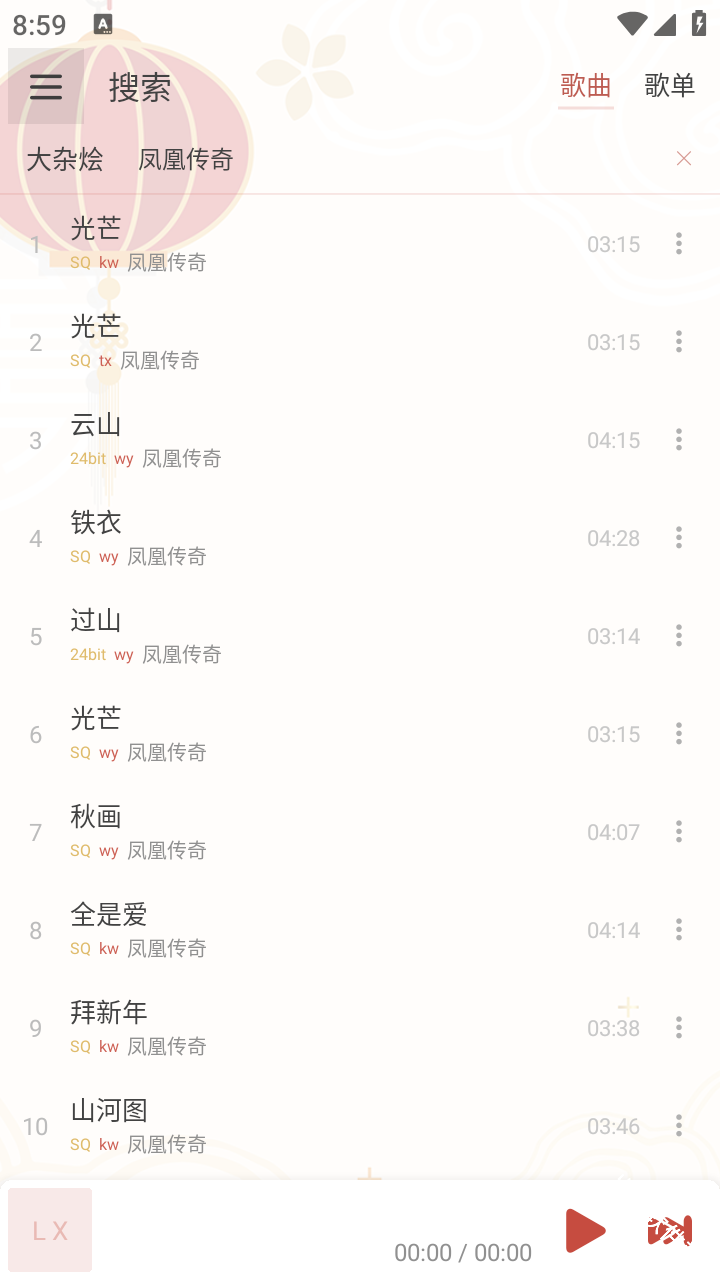720x1280 pixels.
Task: Search again using the 大杂烩 history tag
Action: (x=64, y=160)
